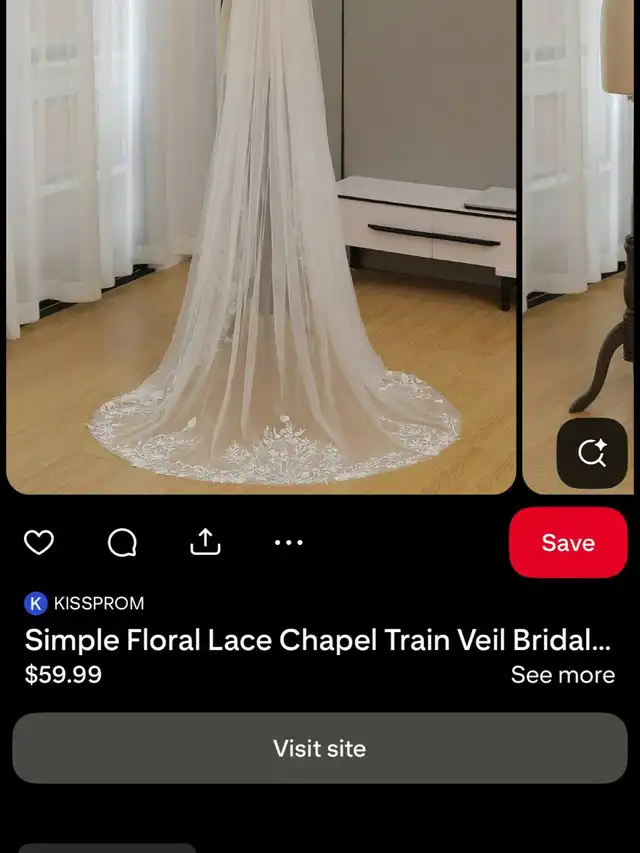Open comments on this pin
The image size is (640, 853).
(x=122, y=542)
